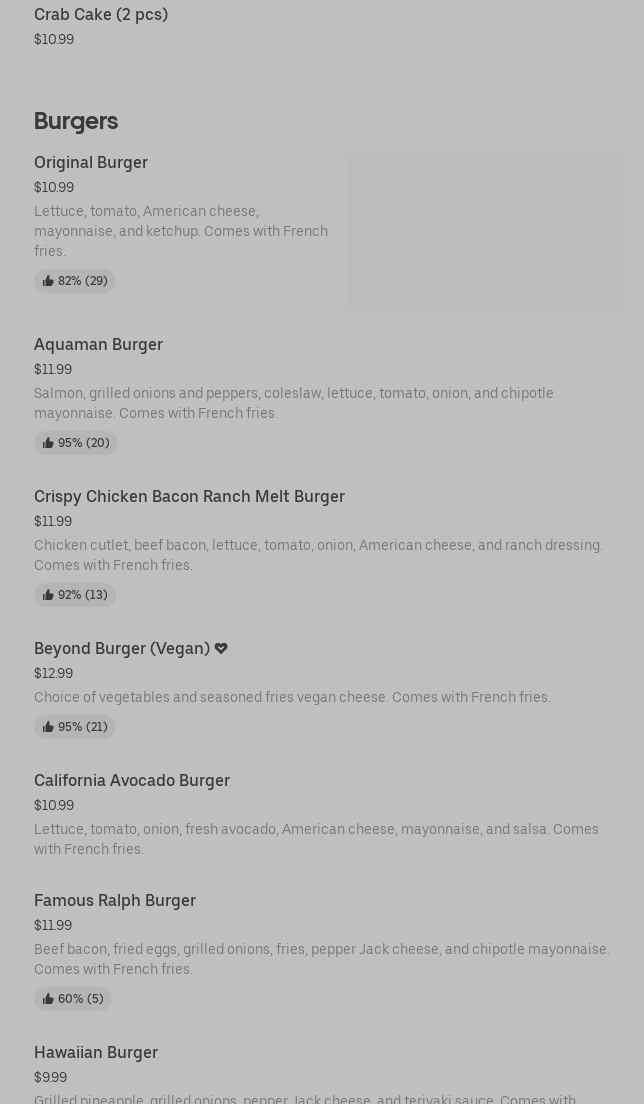Select the Hawaiian Burger
The height and width of the screenshot is (1104, 644).
coord(96,1053)
